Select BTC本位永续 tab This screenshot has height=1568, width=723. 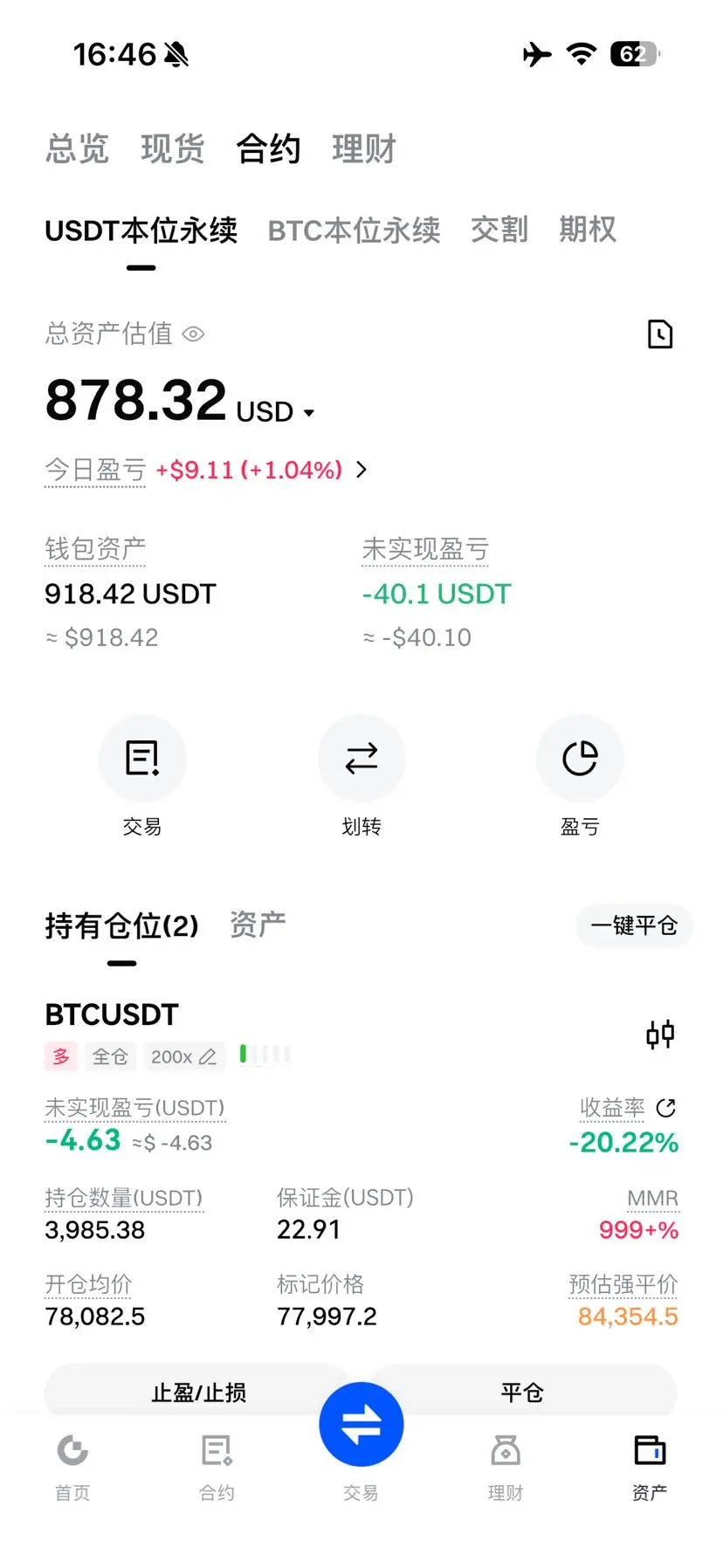pos(354,230)
